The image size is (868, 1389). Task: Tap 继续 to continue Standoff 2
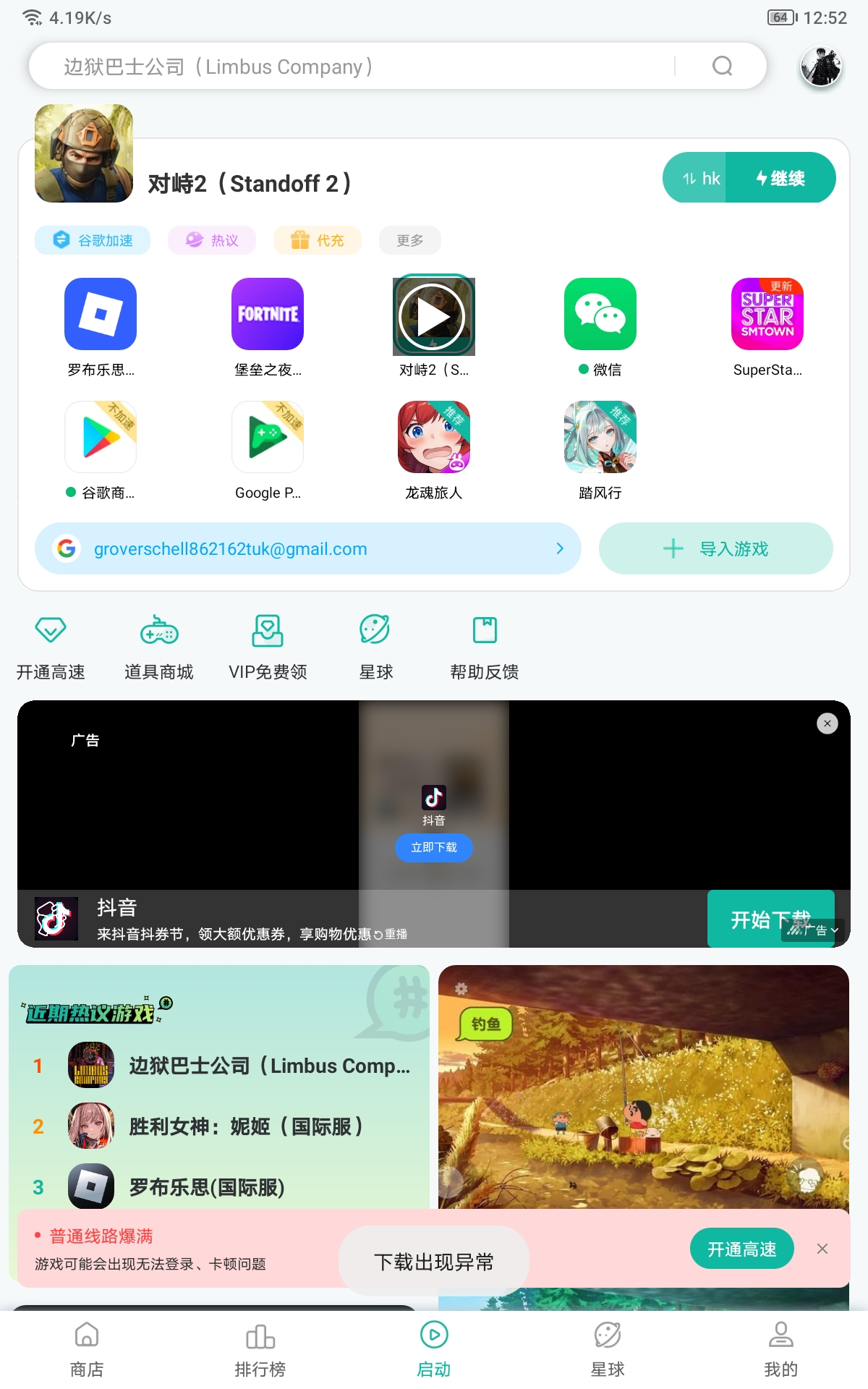(780, 178)
